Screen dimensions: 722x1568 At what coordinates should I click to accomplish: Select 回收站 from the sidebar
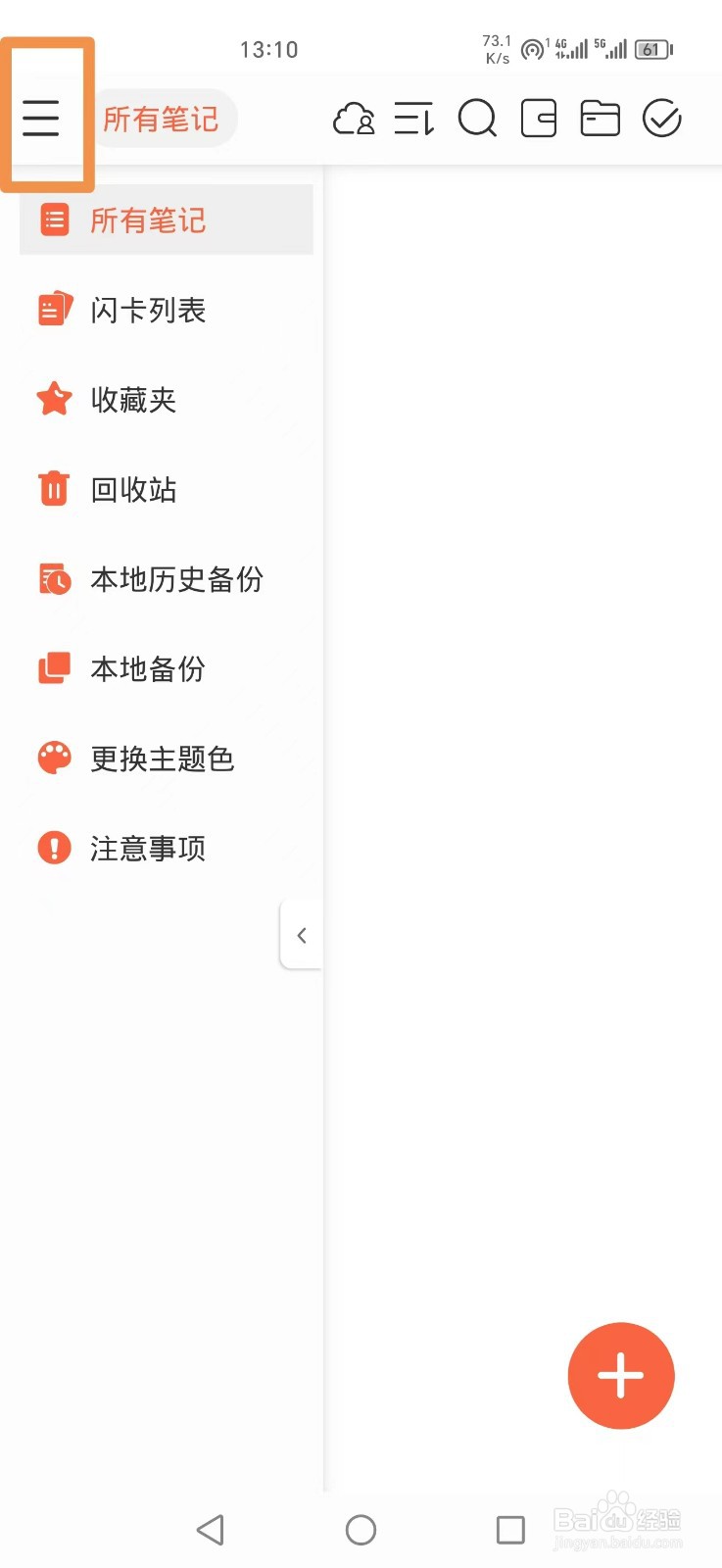[132, 490]
